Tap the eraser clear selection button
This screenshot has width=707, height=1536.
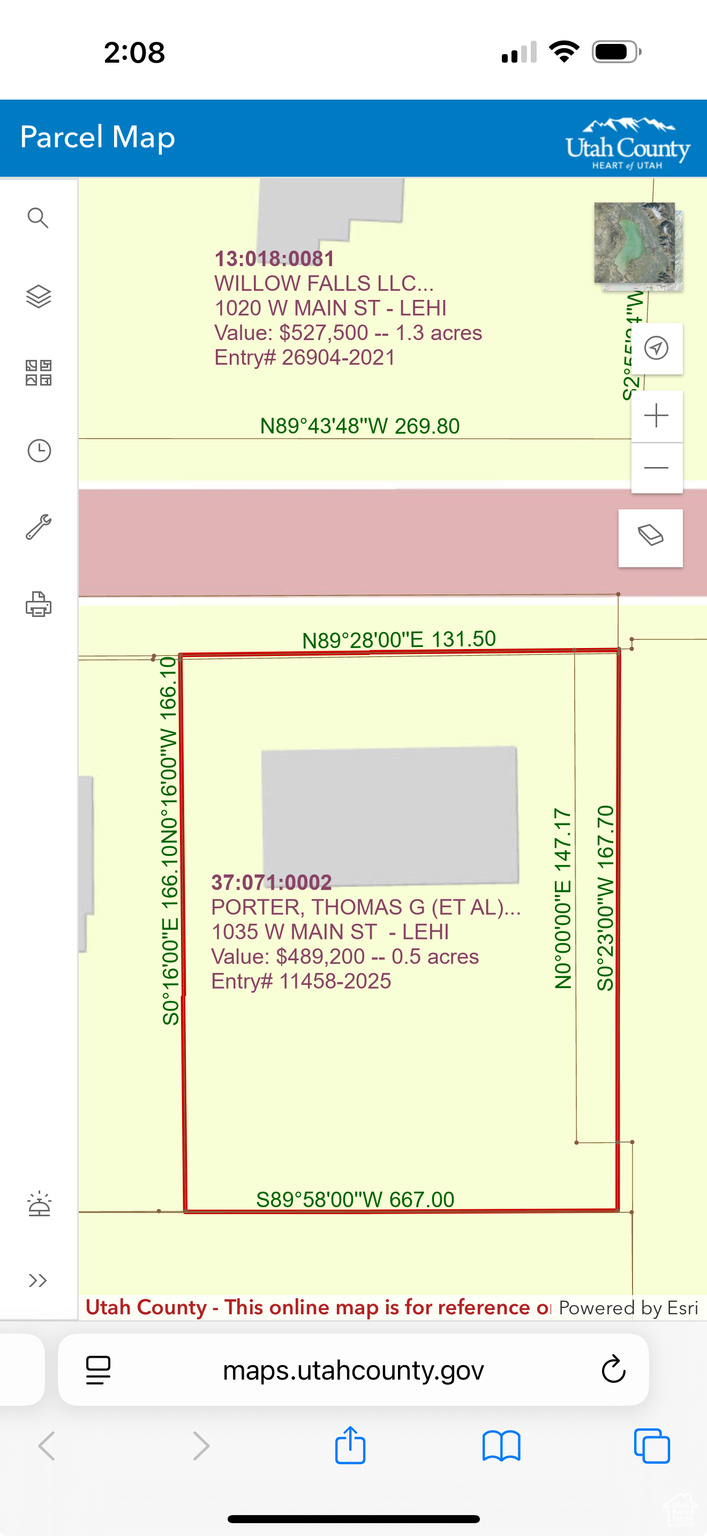coord(651,537)
